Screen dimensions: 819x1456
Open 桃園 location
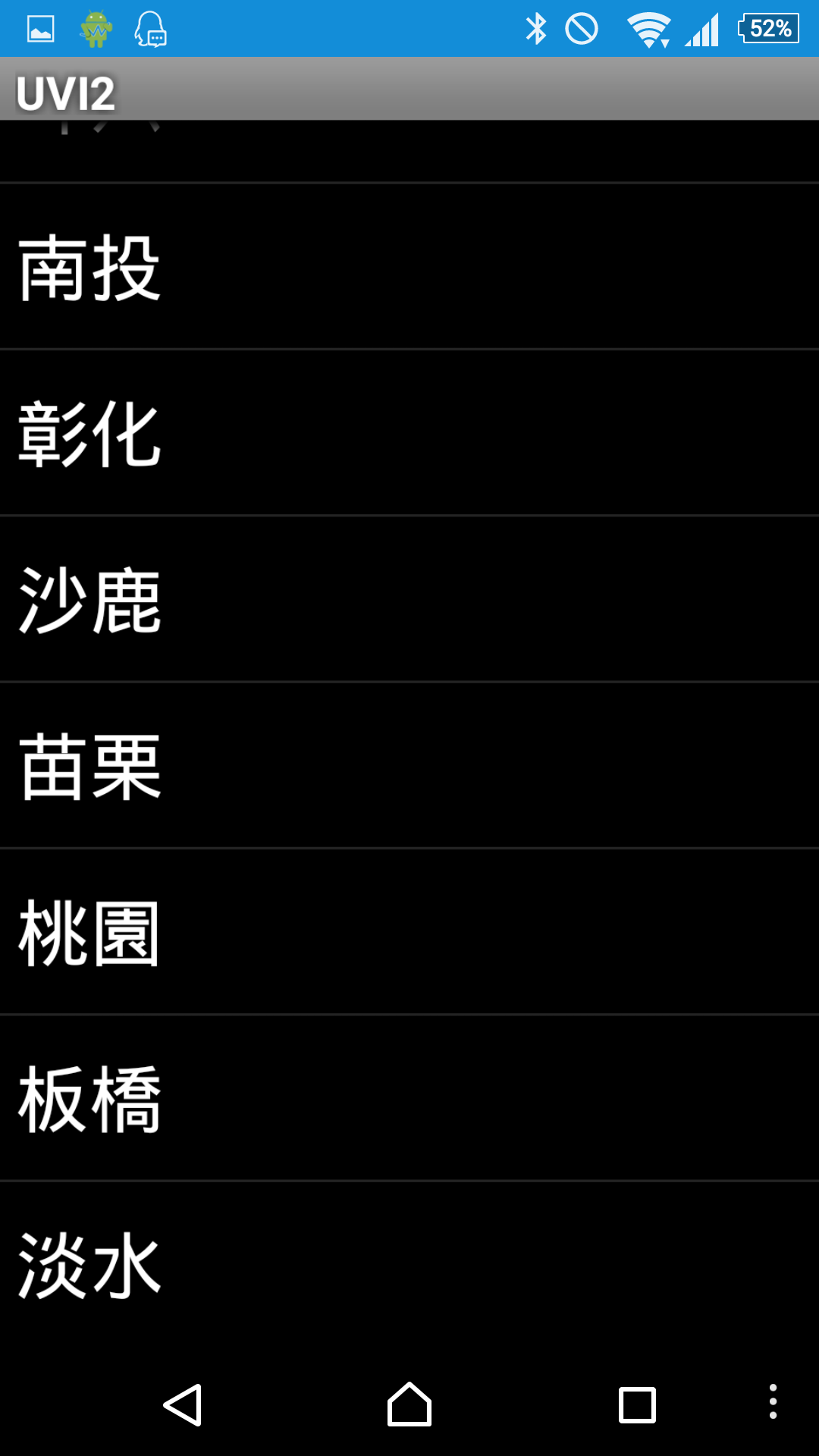[x=409, y=931]
